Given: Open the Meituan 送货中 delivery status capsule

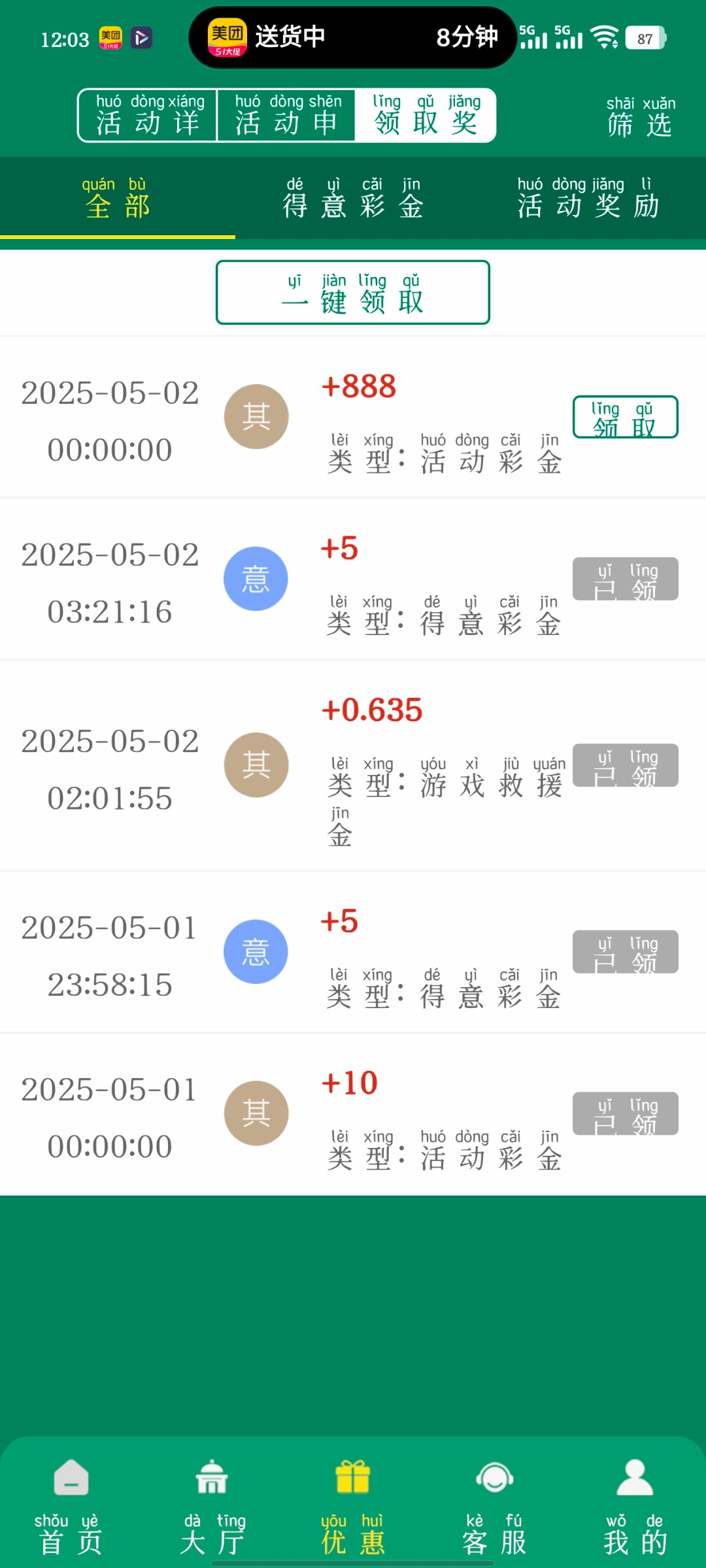Looking at the screenshot, I should [353, 37].
